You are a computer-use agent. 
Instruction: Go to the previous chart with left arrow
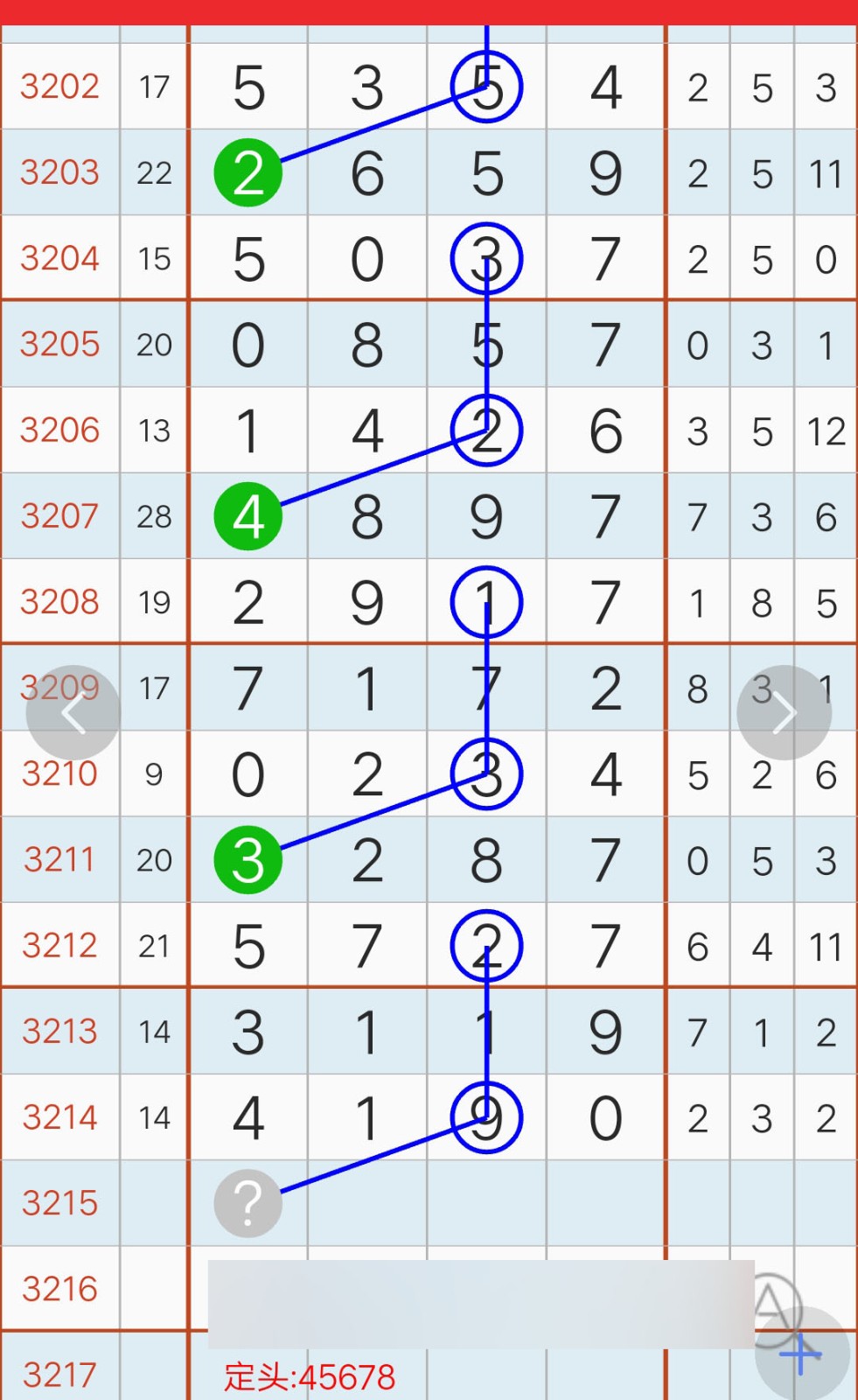point(73,713)
